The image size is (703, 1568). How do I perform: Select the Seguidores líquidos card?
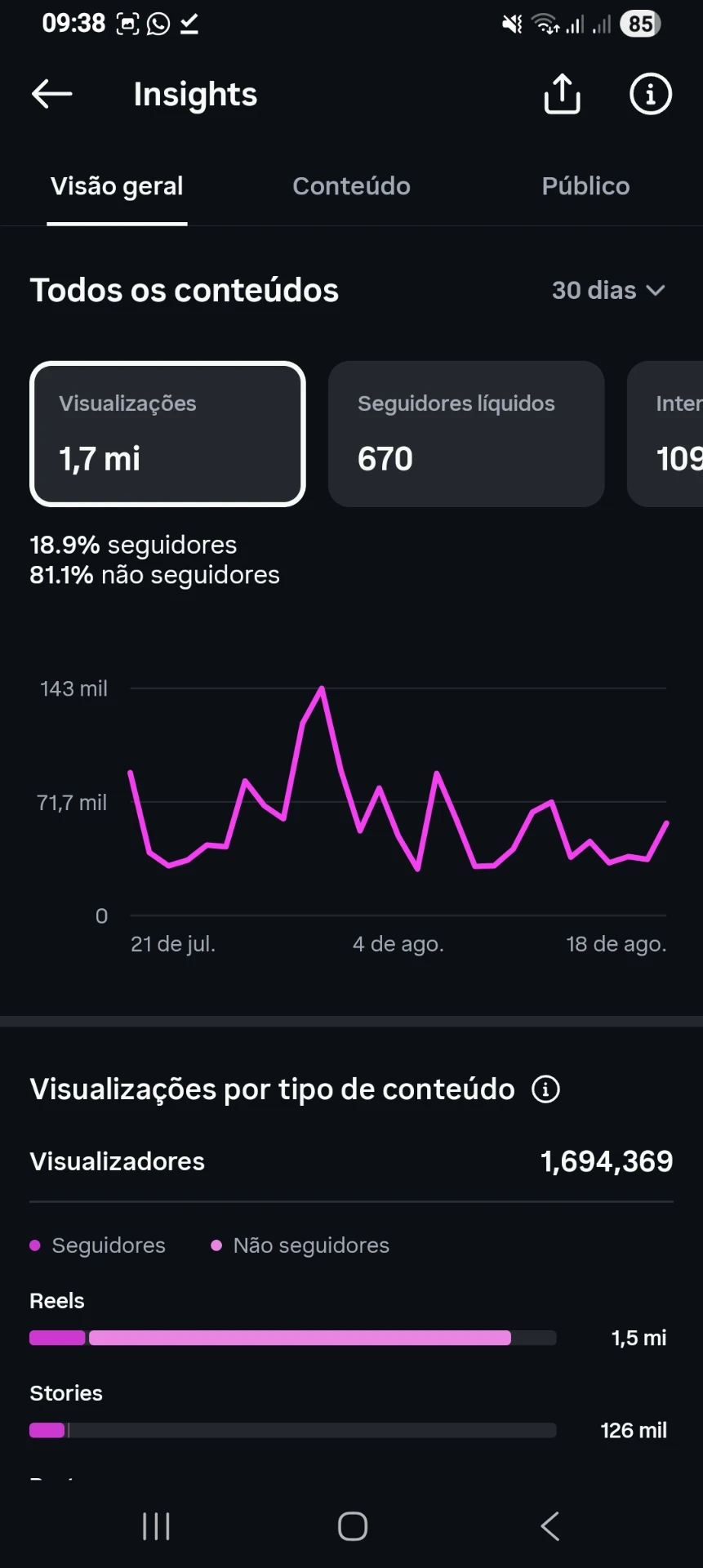[x=466, y=434]
